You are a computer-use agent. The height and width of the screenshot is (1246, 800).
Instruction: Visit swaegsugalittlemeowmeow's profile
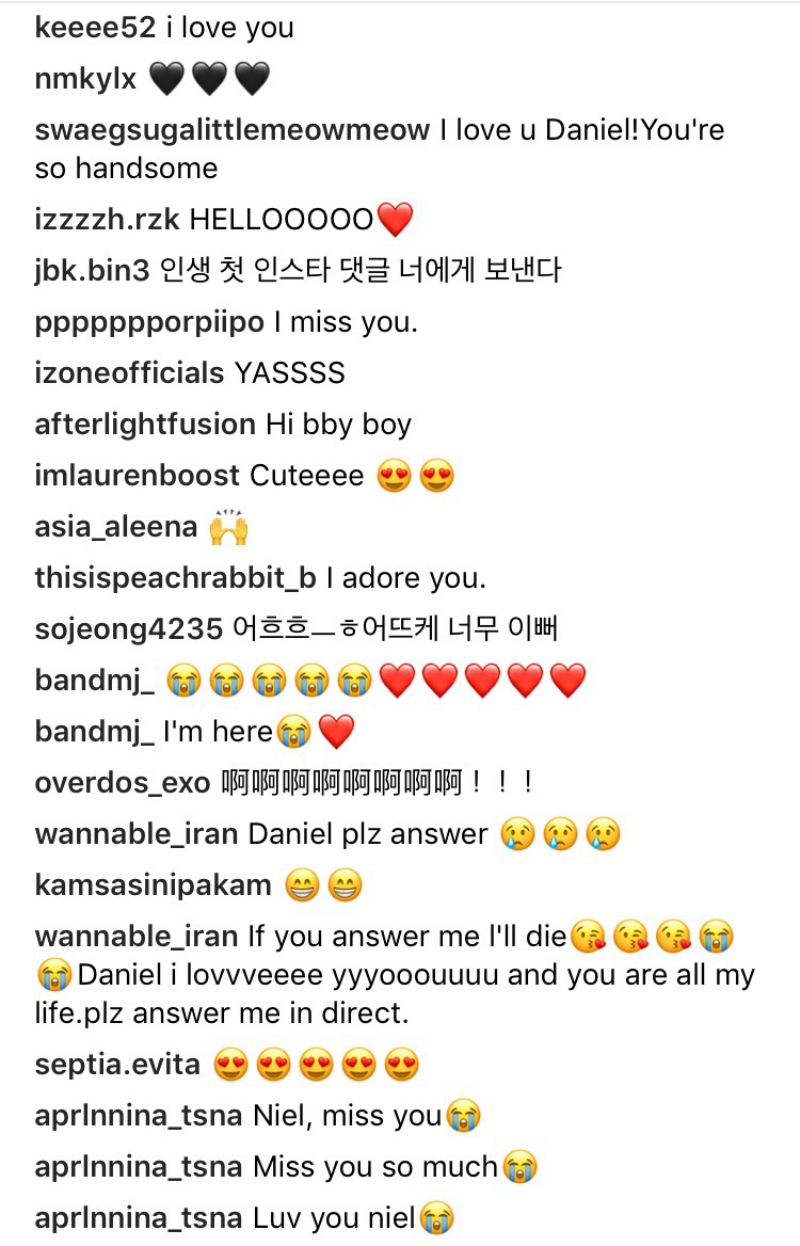[232, 131]
